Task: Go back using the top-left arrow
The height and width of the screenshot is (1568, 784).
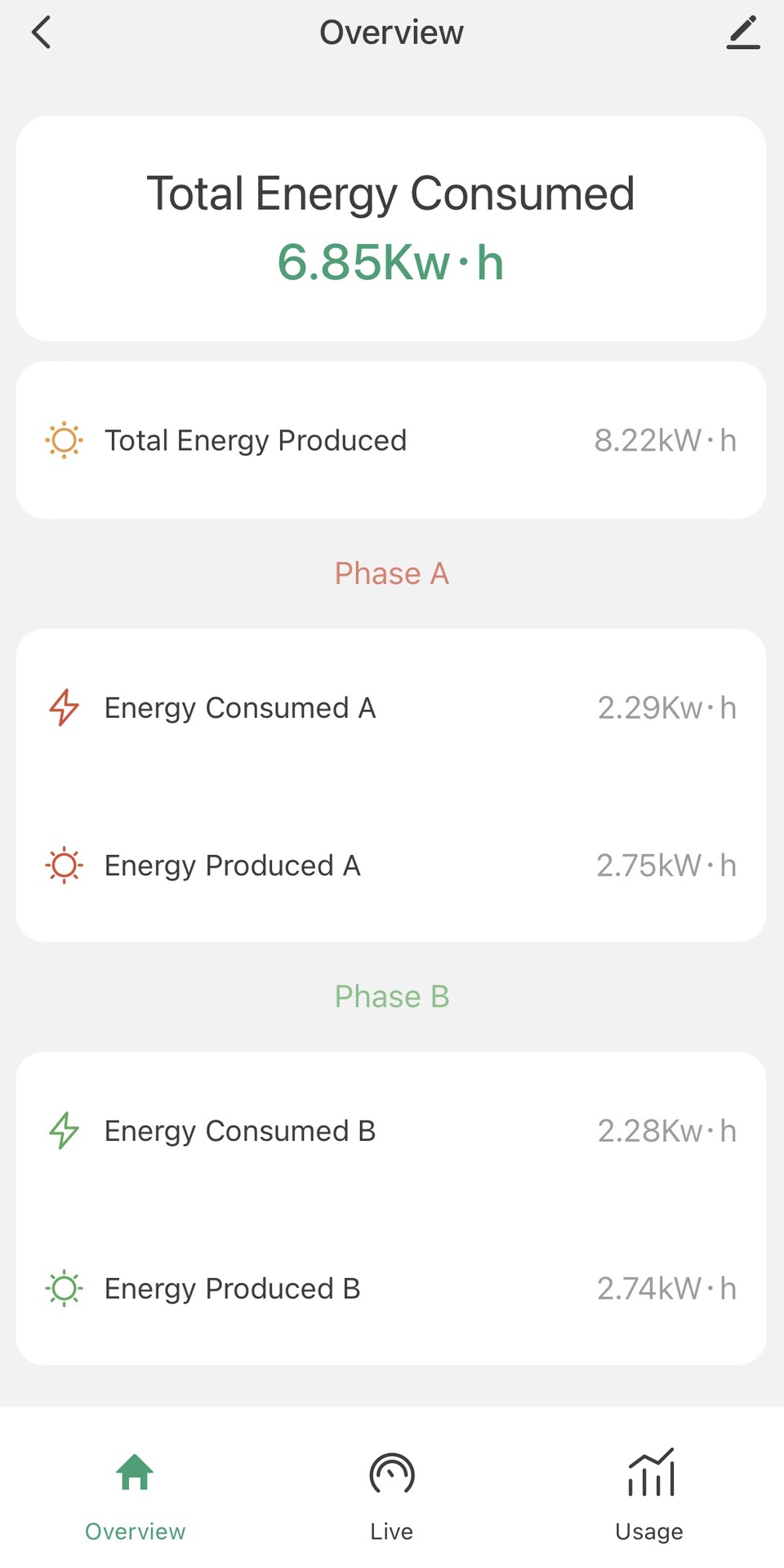Action: tap(42, 33)
